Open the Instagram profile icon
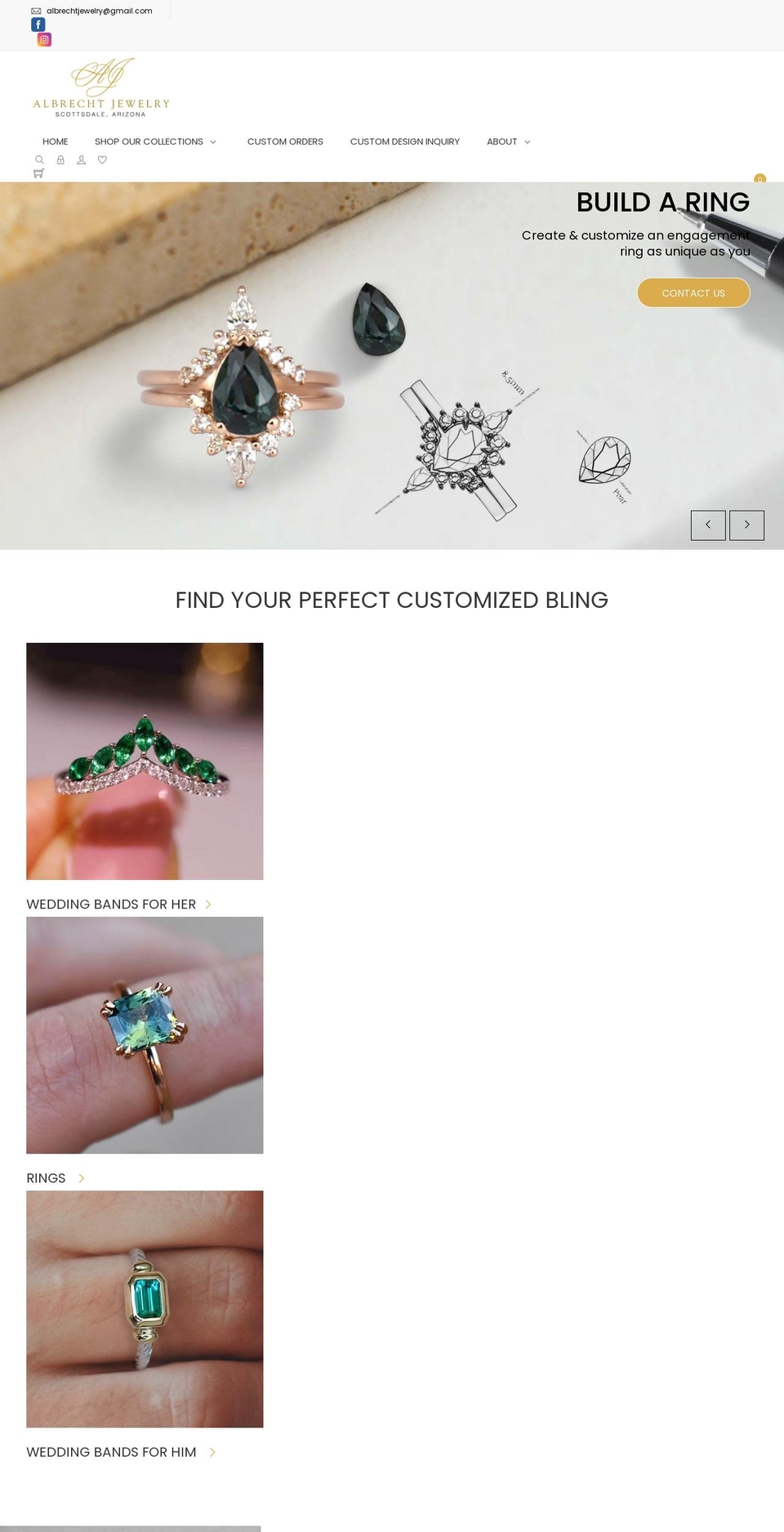784x1532 pixels. 44,39
